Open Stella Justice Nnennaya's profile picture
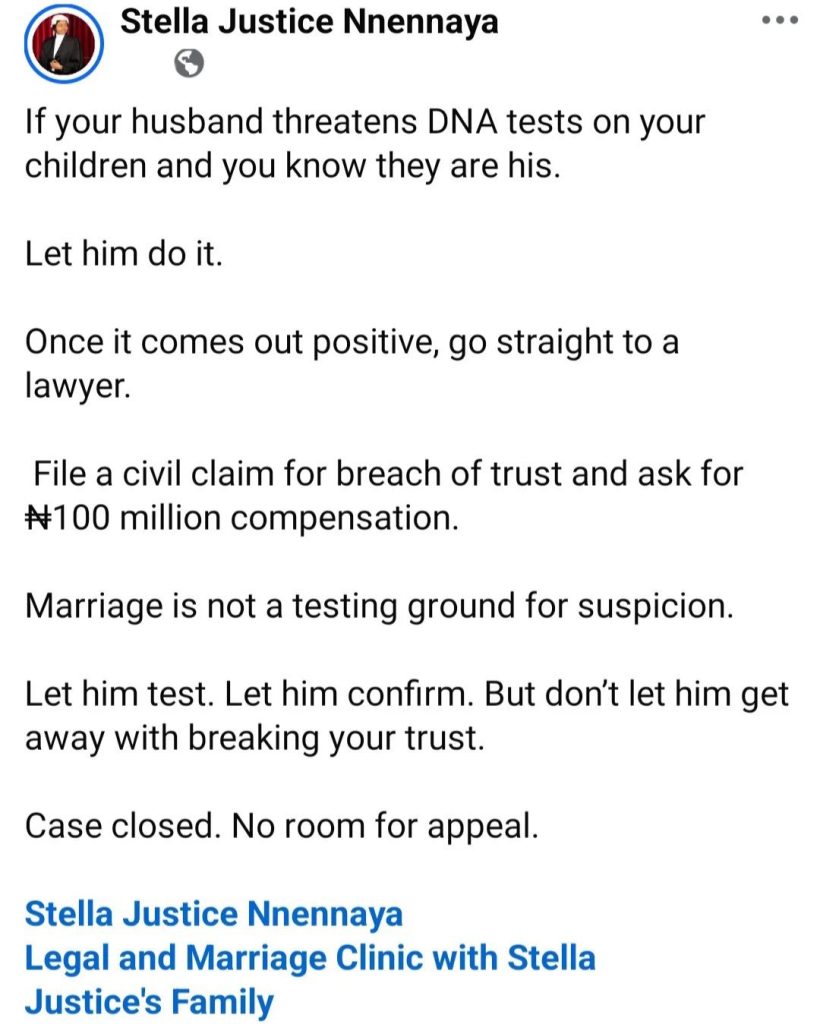This screenshot has width=820, height=1024. coord(65,44)
